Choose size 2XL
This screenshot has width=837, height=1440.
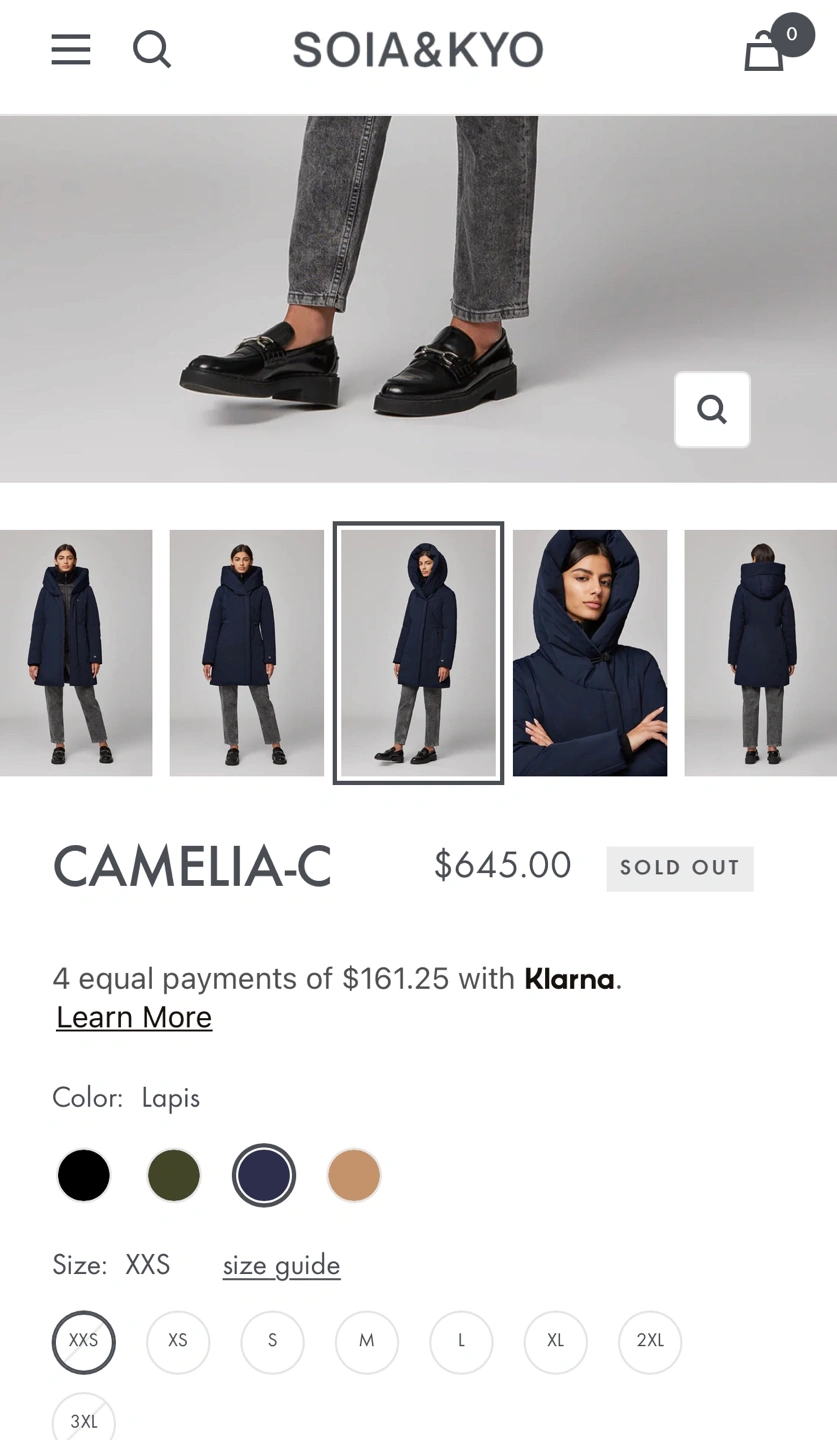point(650,1341)
